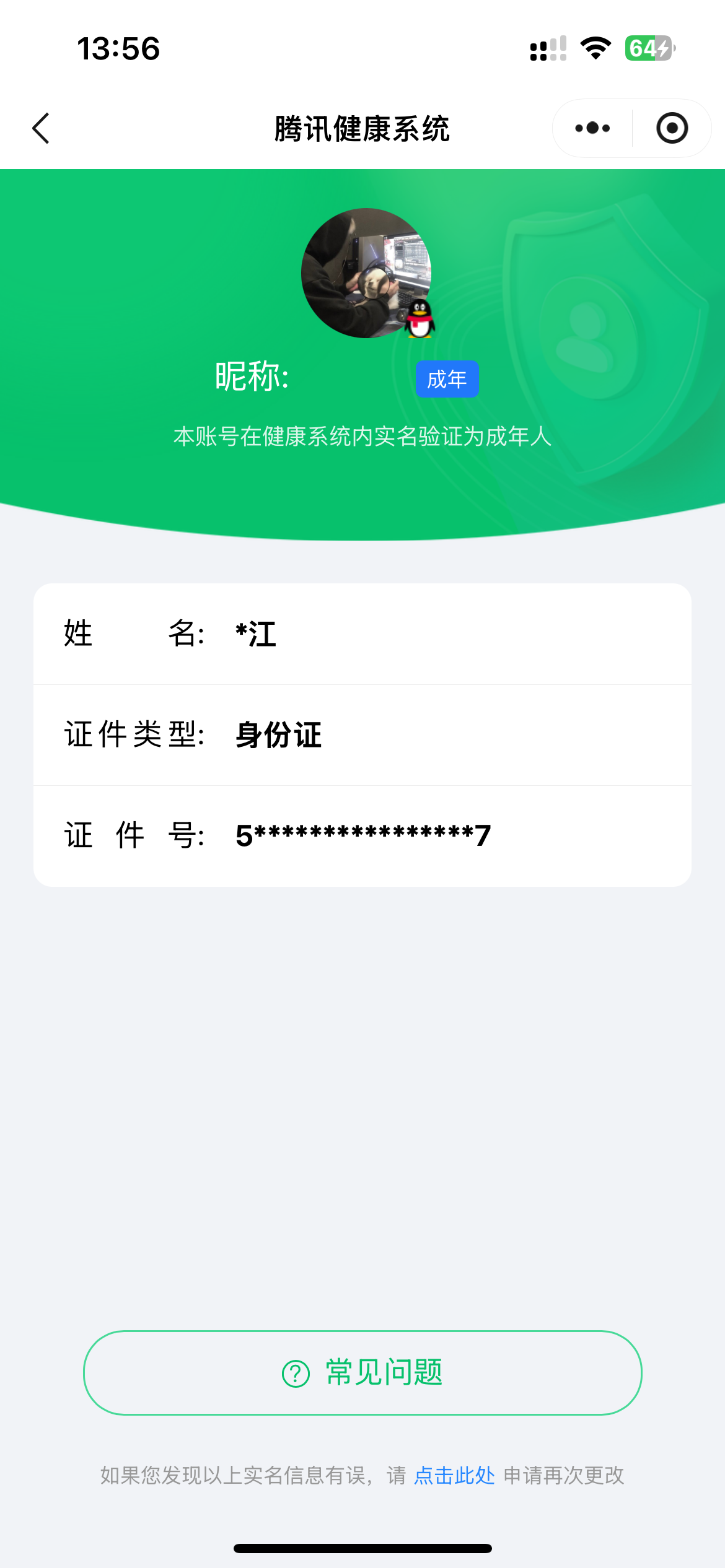Close the mini program with the circle button

pos(672,128)
